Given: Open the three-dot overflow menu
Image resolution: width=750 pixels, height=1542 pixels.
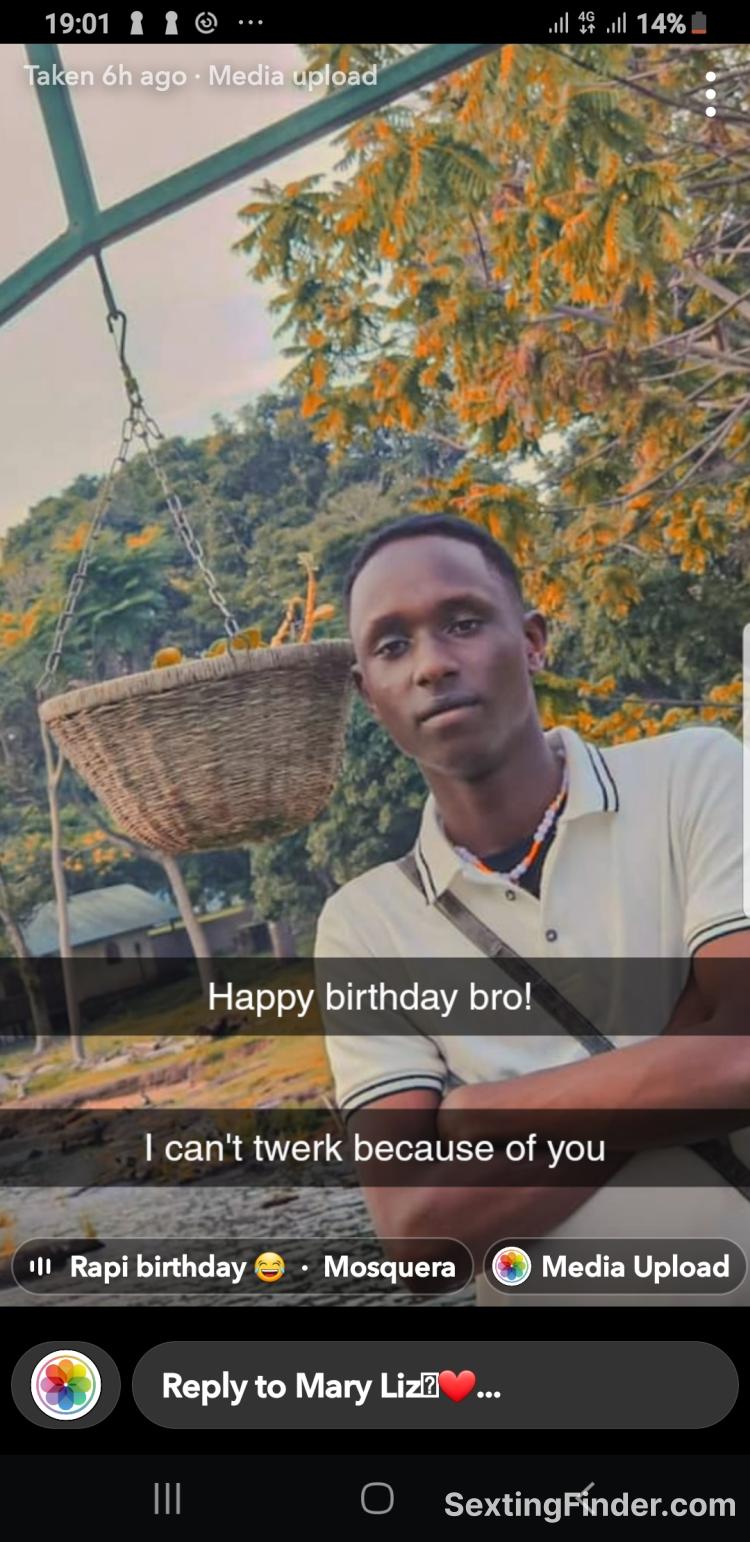Looking at the screenshot, I should coord(710,94).
